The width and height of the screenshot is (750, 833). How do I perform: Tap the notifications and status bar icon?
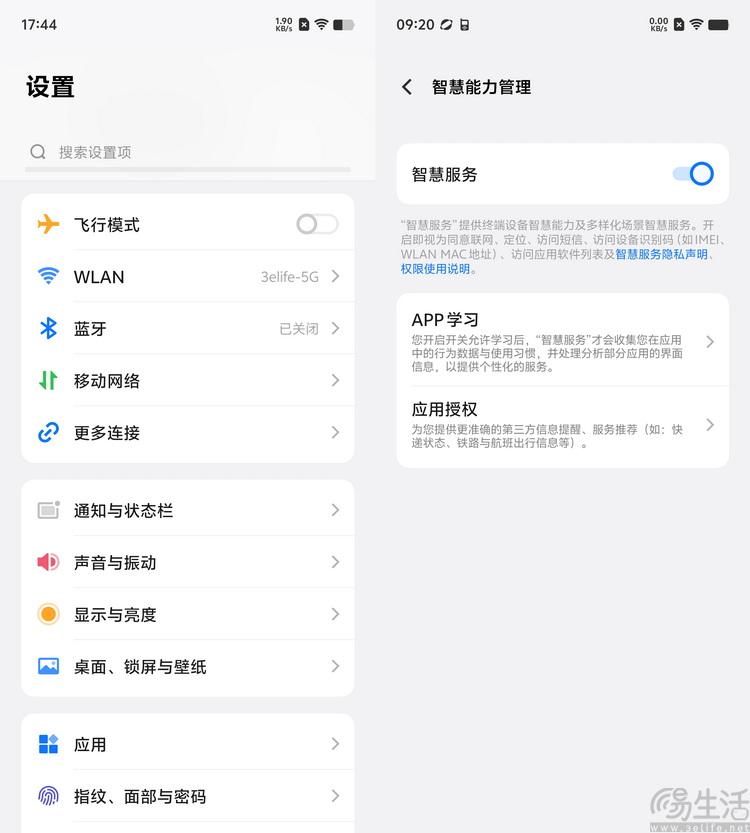pyautogui.click(x=46, y=508)
